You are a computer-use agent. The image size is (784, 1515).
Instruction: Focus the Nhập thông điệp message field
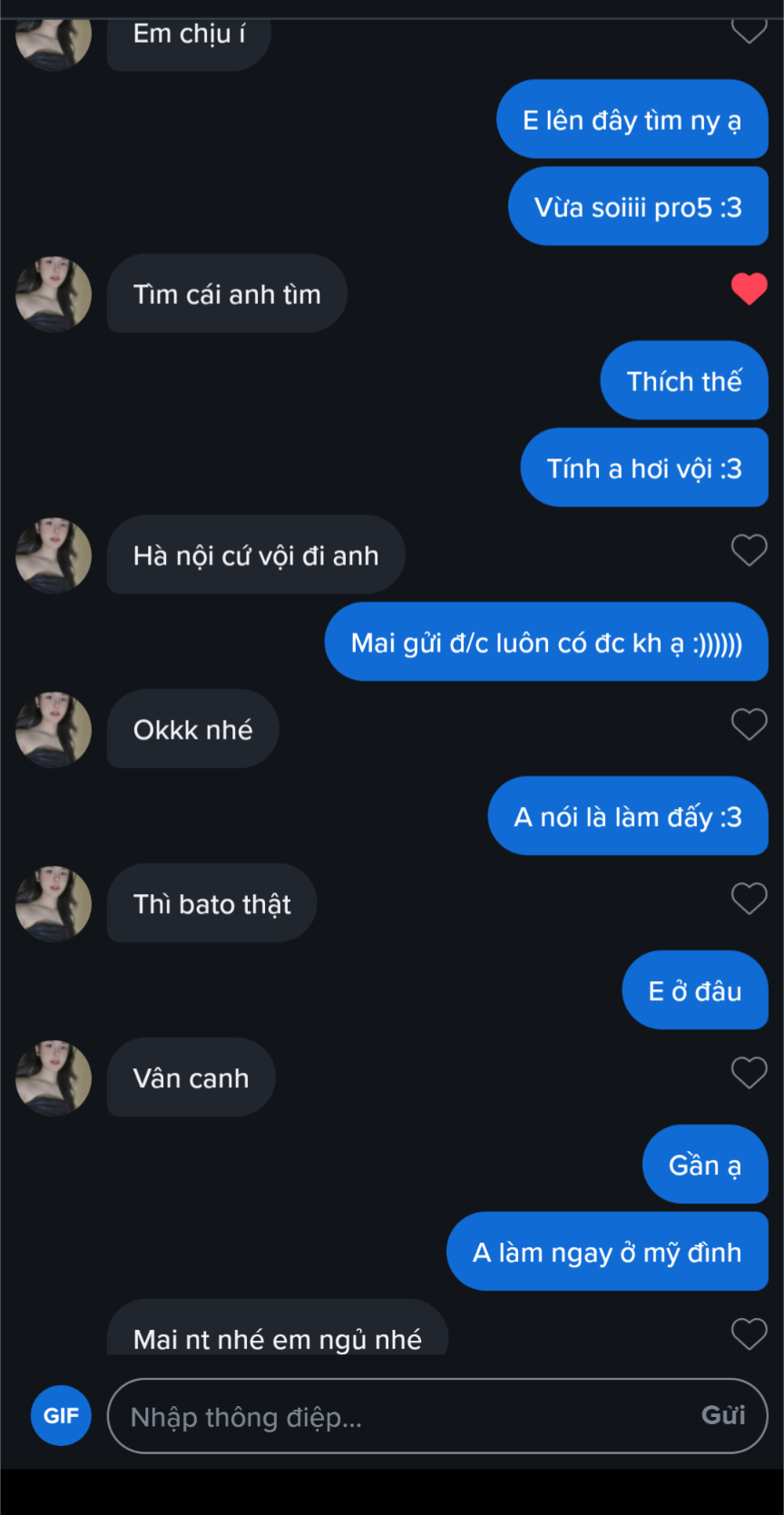point(399,1416)
